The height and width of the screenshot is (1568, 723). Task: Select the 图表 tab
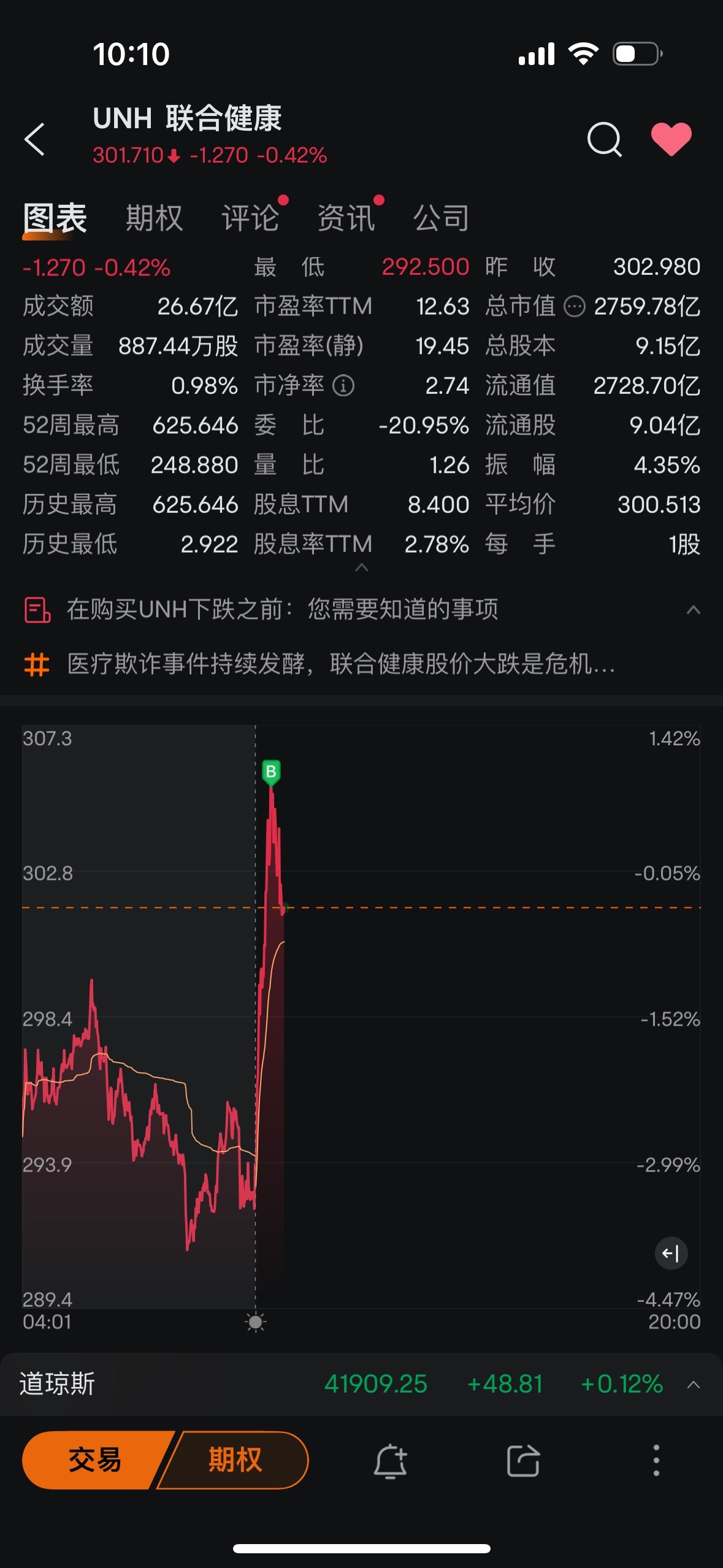pyautogui.click(x=55, y=218)
